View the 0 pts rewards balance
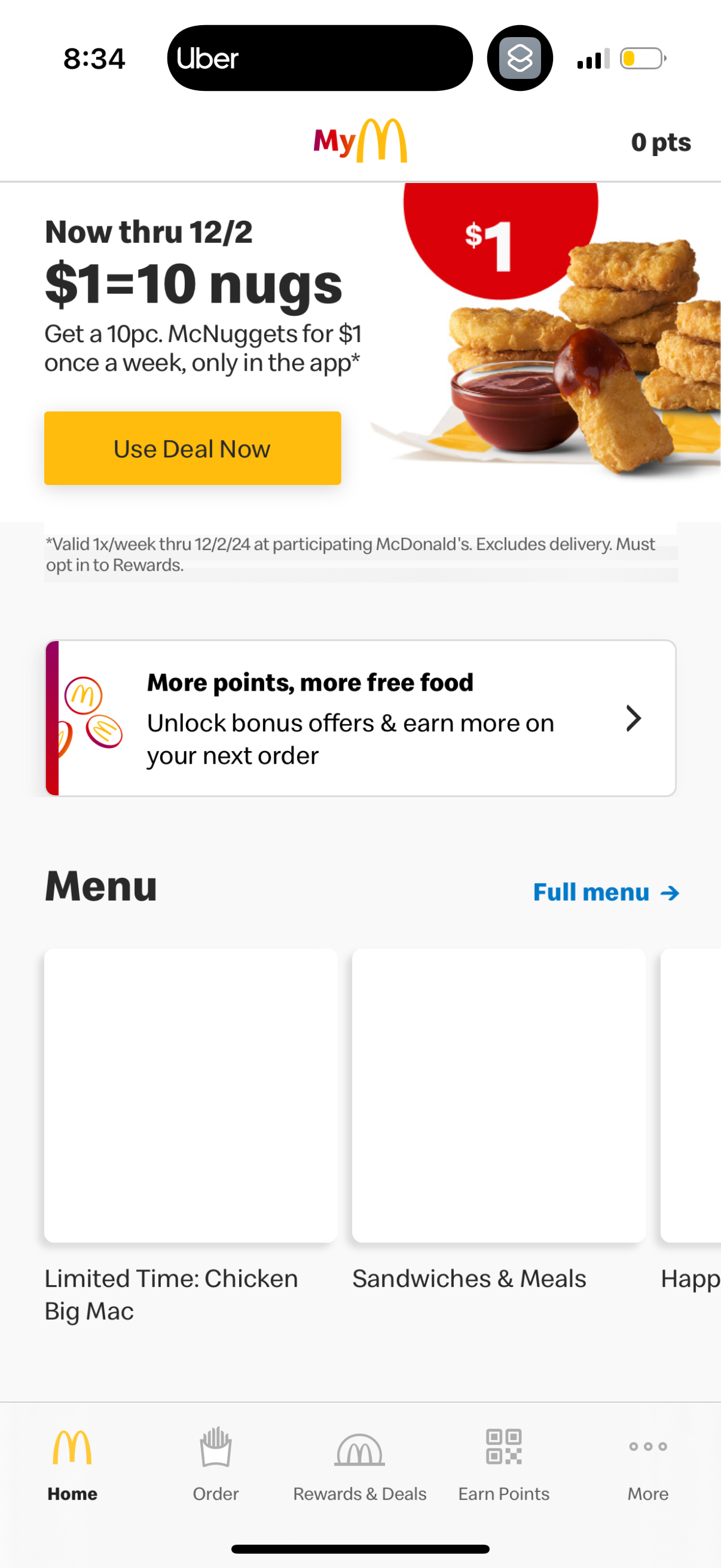Screen dimensions: 721x1568 pyautogui.click(x=660, y=142)
